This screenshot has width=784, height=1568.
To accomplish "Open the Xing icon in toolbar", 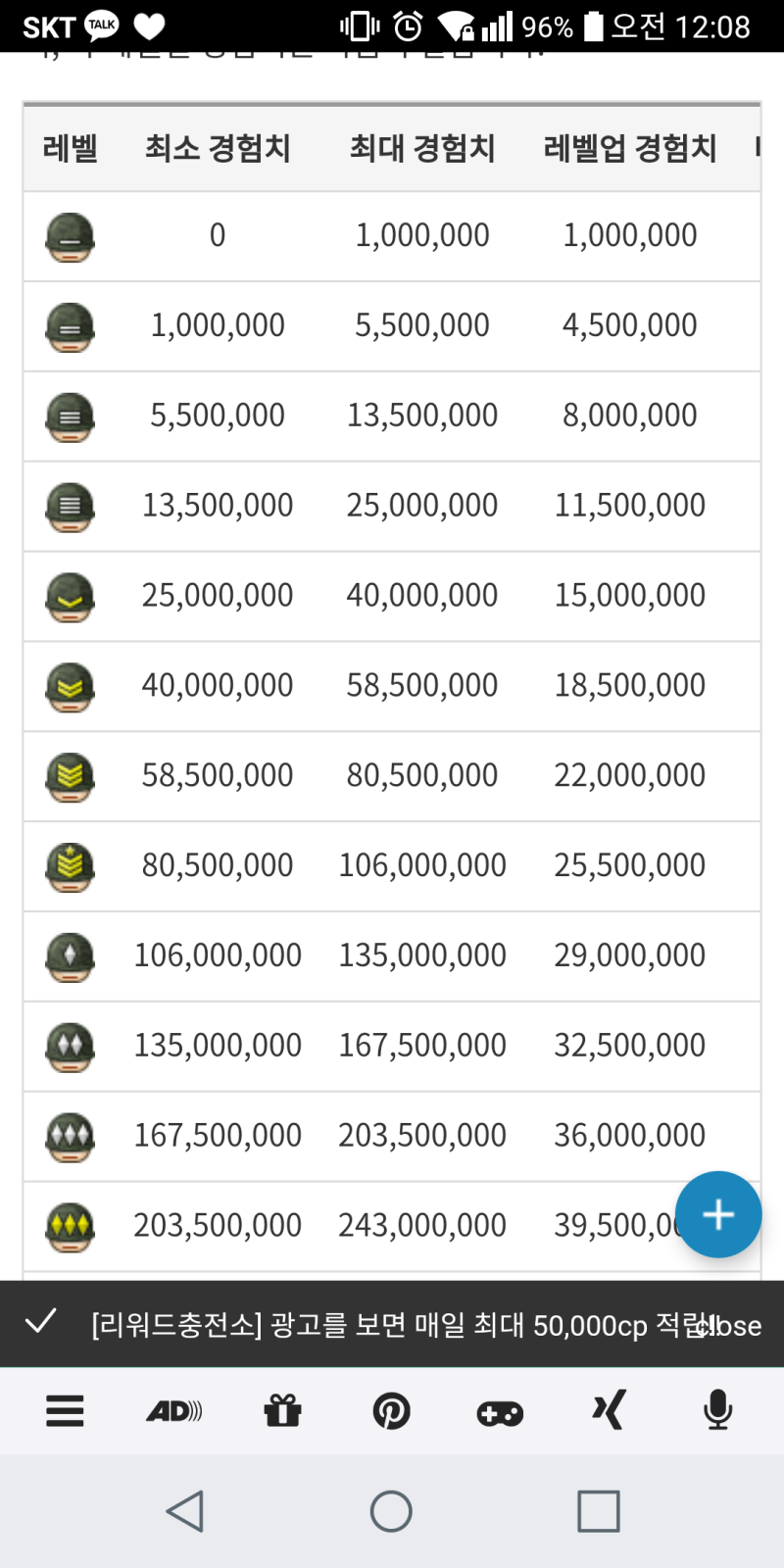I will pyautogui.click(x=609, y=1411).
